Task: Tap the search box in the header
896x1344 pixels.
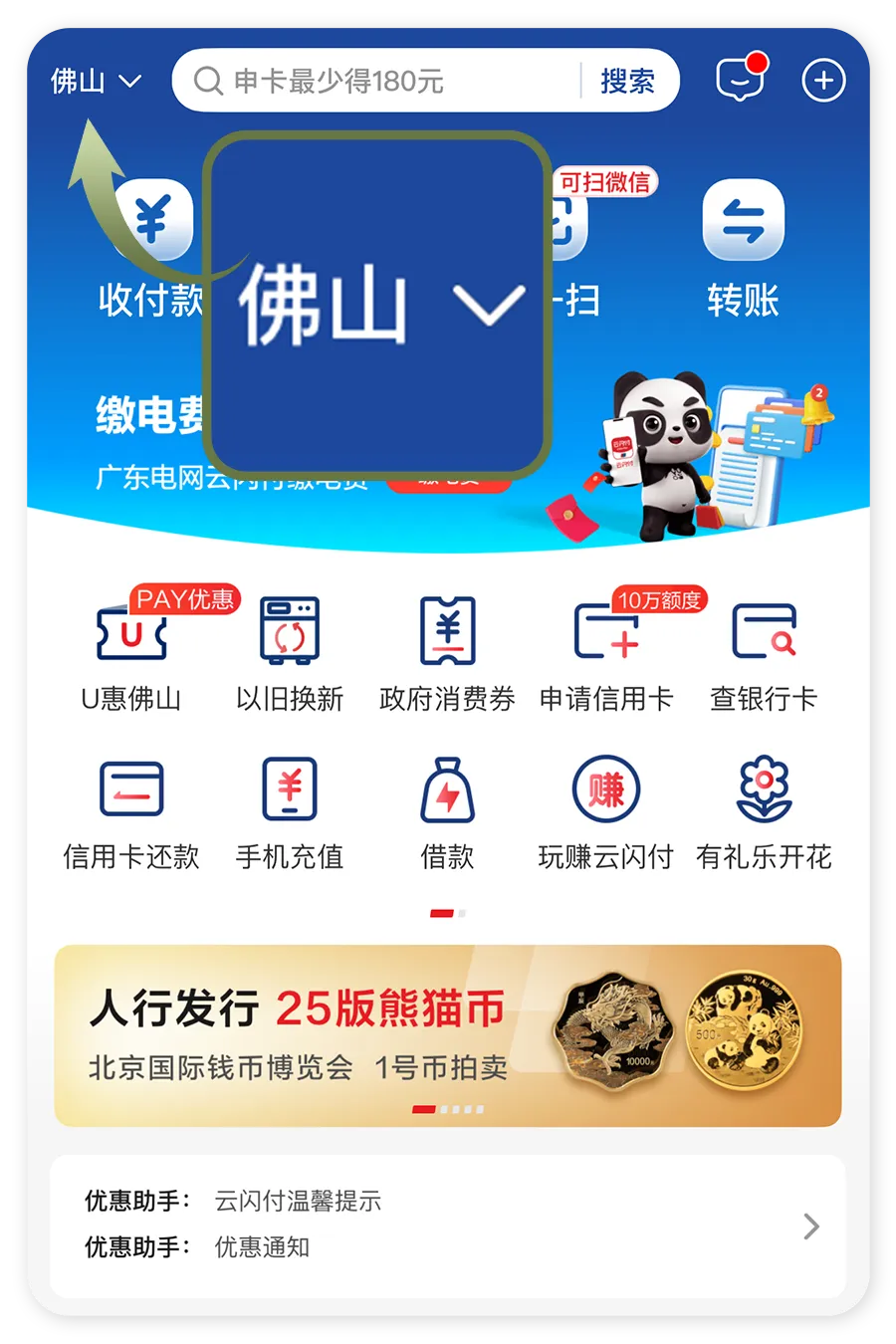Action: pos(378,81)
